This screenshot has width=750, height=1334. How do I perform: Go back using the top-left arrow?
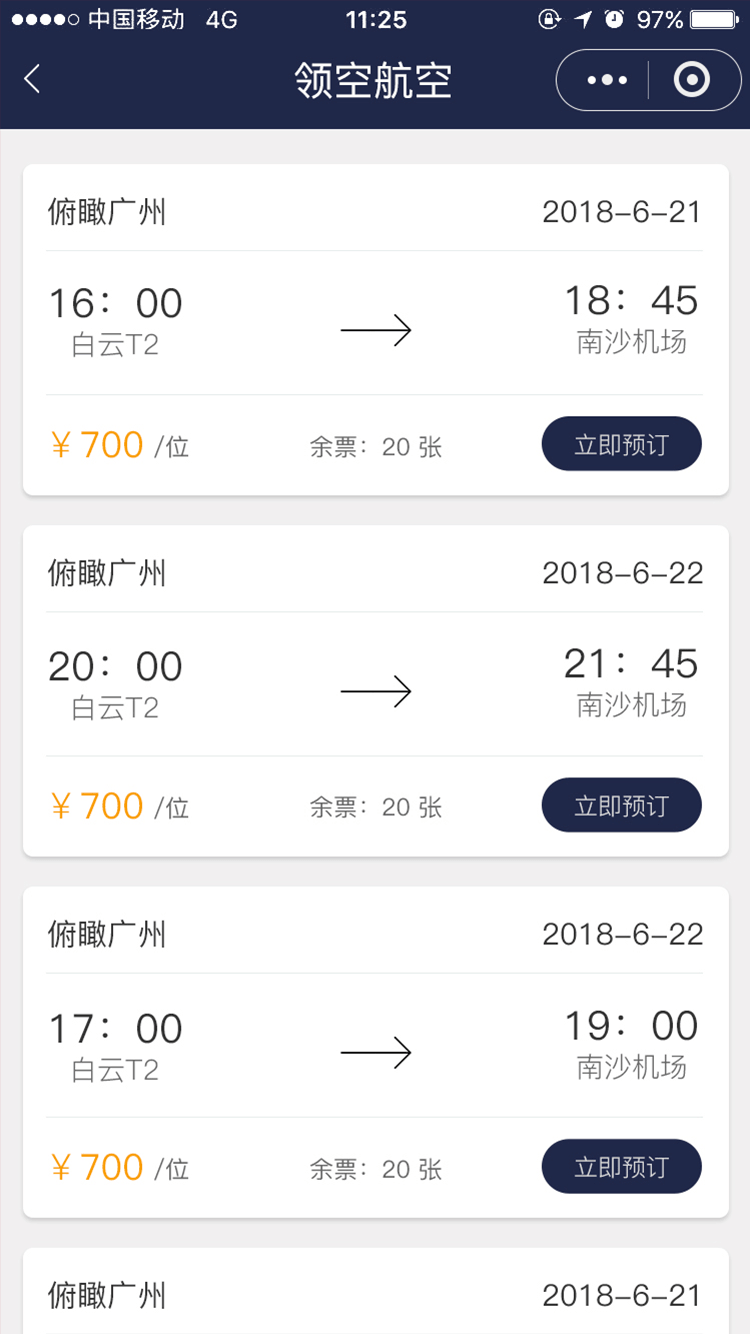33,79
